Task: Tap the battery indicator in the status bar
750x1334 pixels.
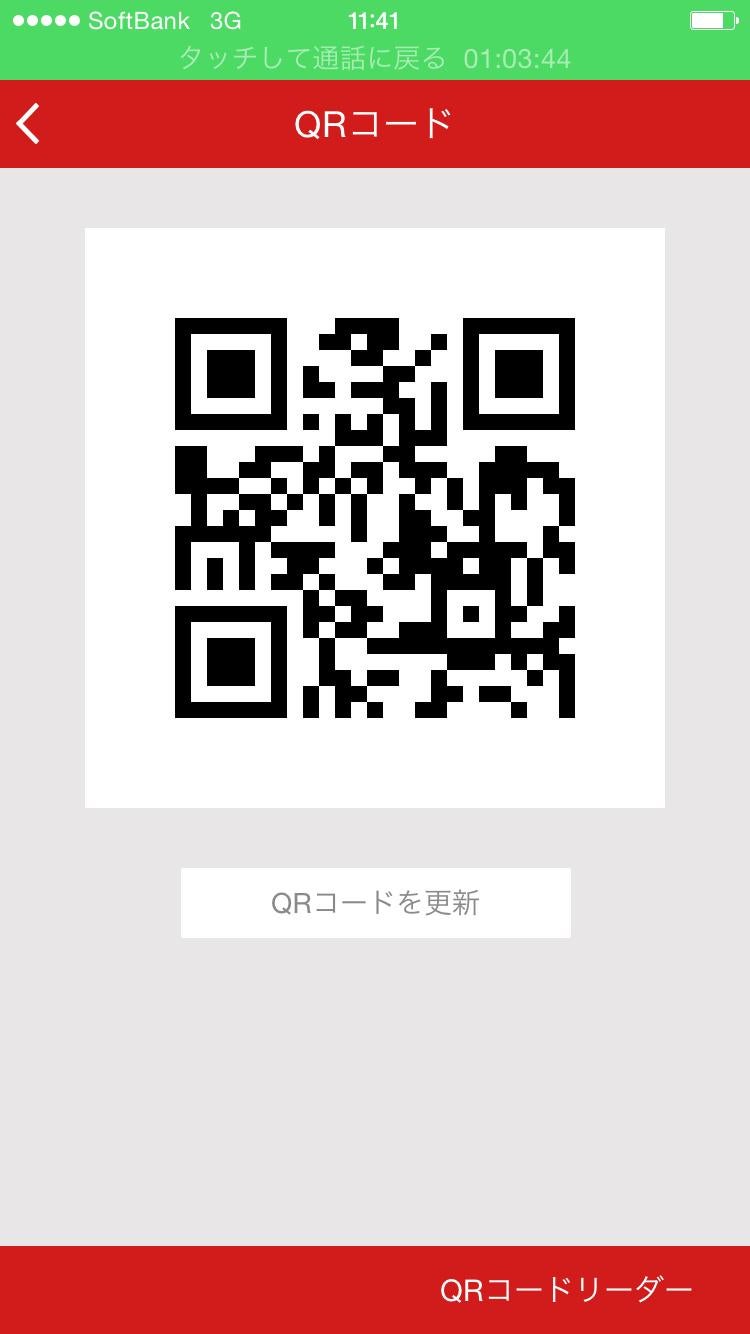Action: [712, 20]
